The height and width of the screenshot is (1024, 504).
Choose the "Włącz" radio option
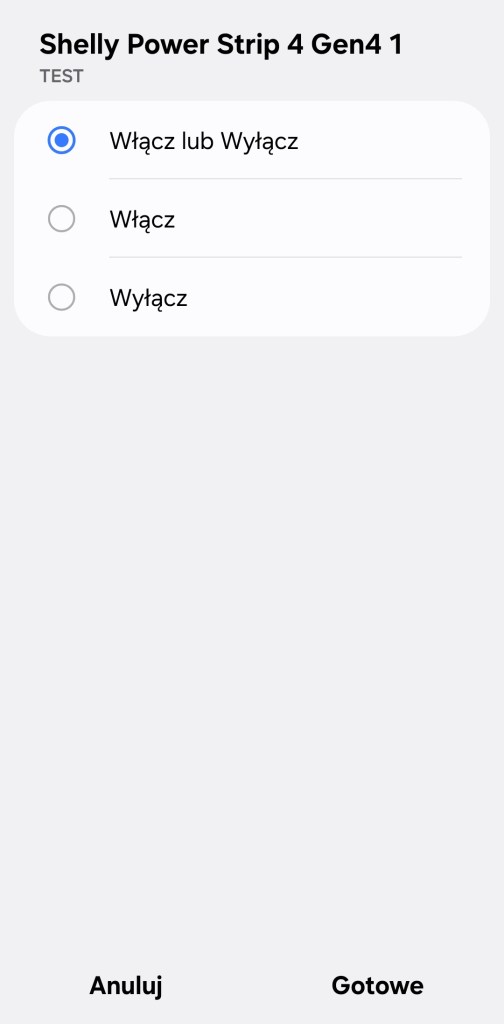point(251,219)
